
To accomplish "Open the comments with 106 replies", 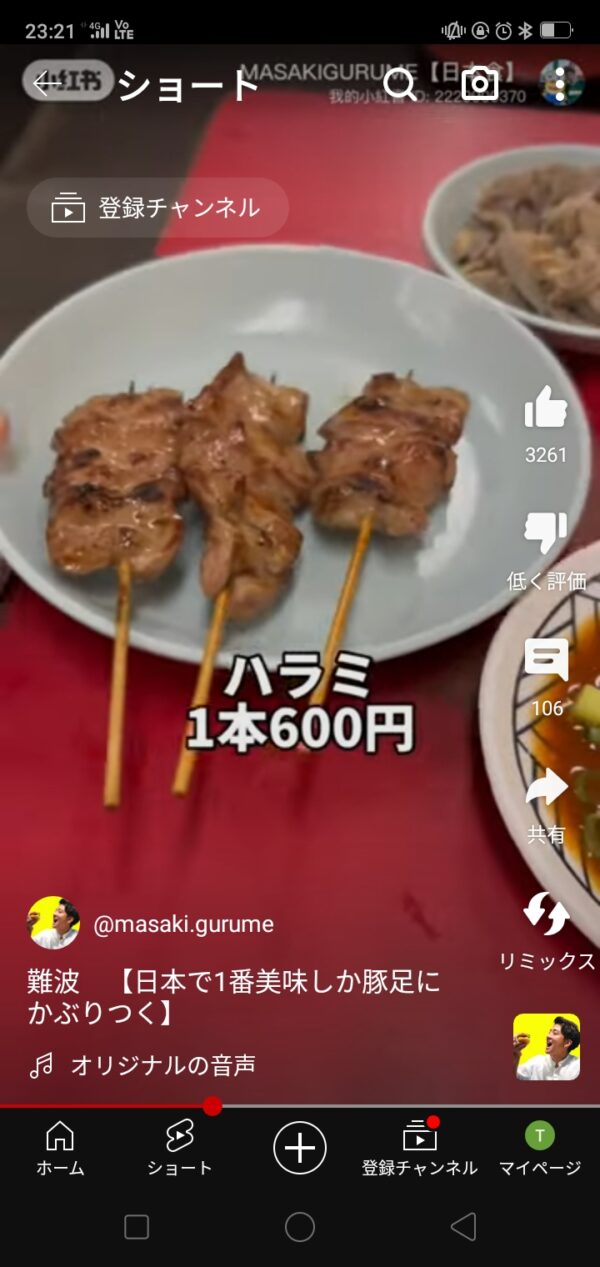I will tap(546, 662).
